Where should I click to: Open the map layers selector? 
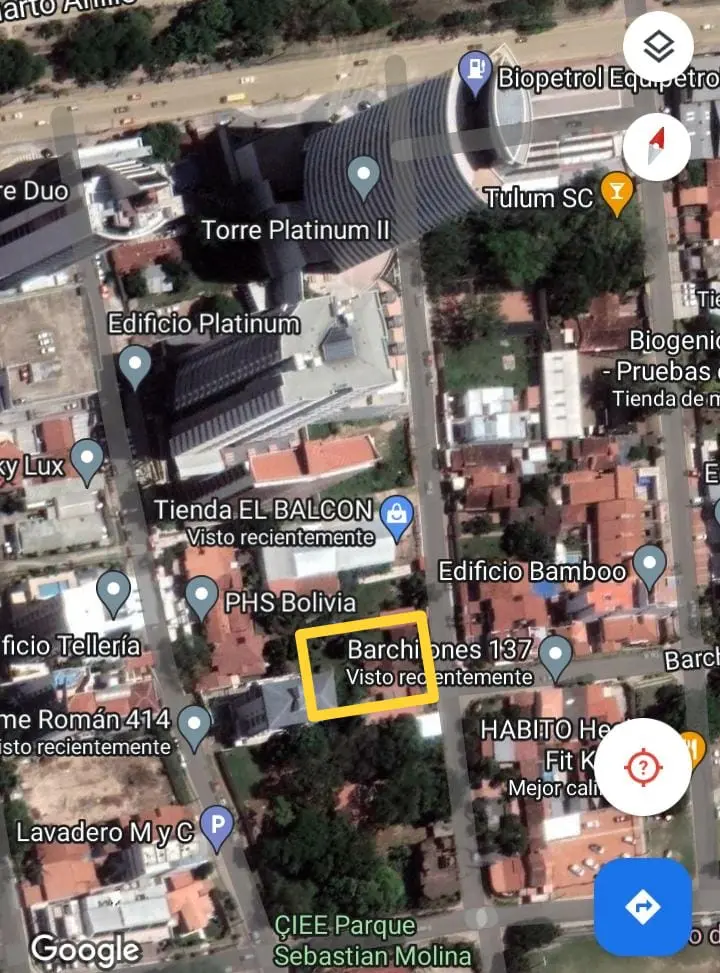[x=657, y=45]
